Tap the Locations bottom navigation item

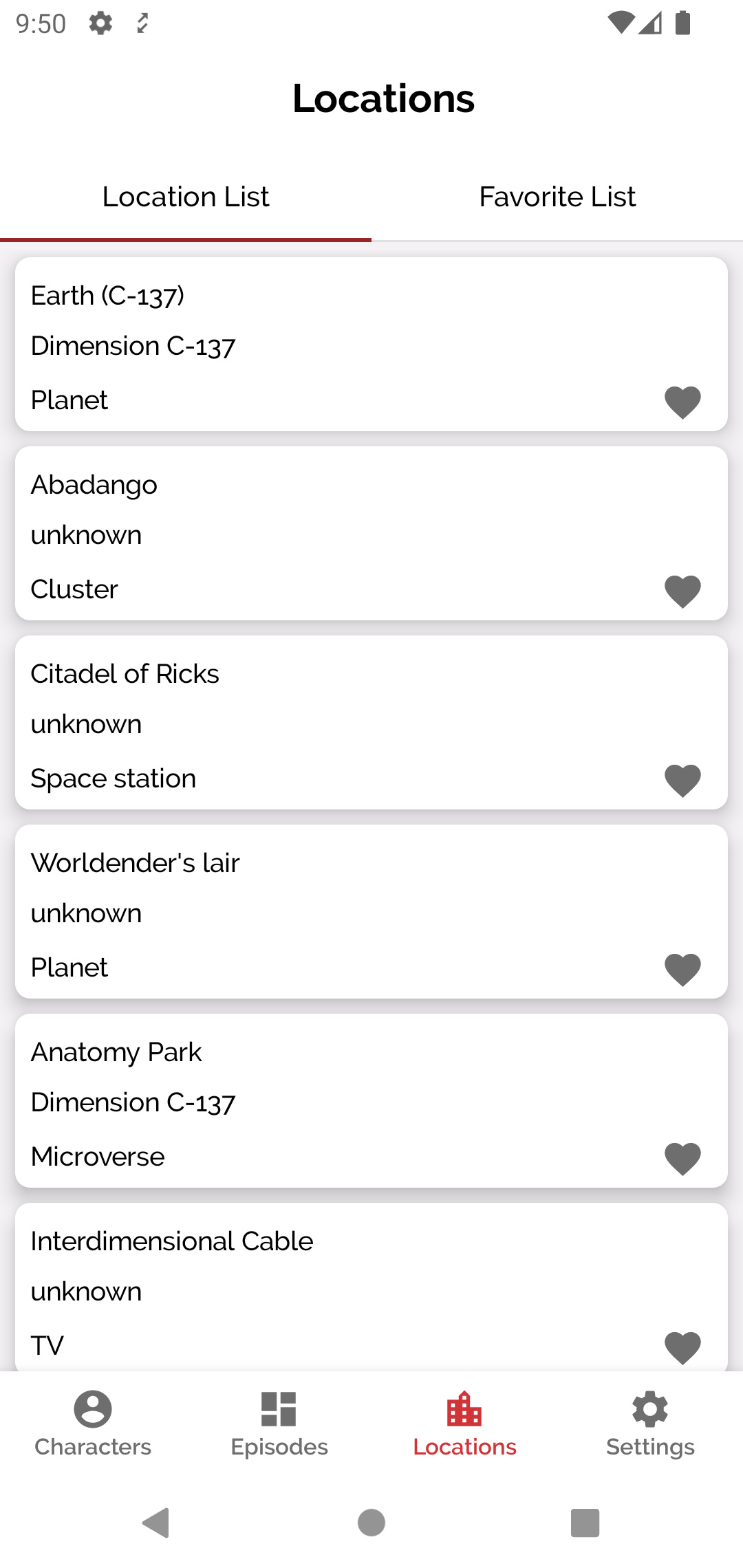pos(464,1424)
